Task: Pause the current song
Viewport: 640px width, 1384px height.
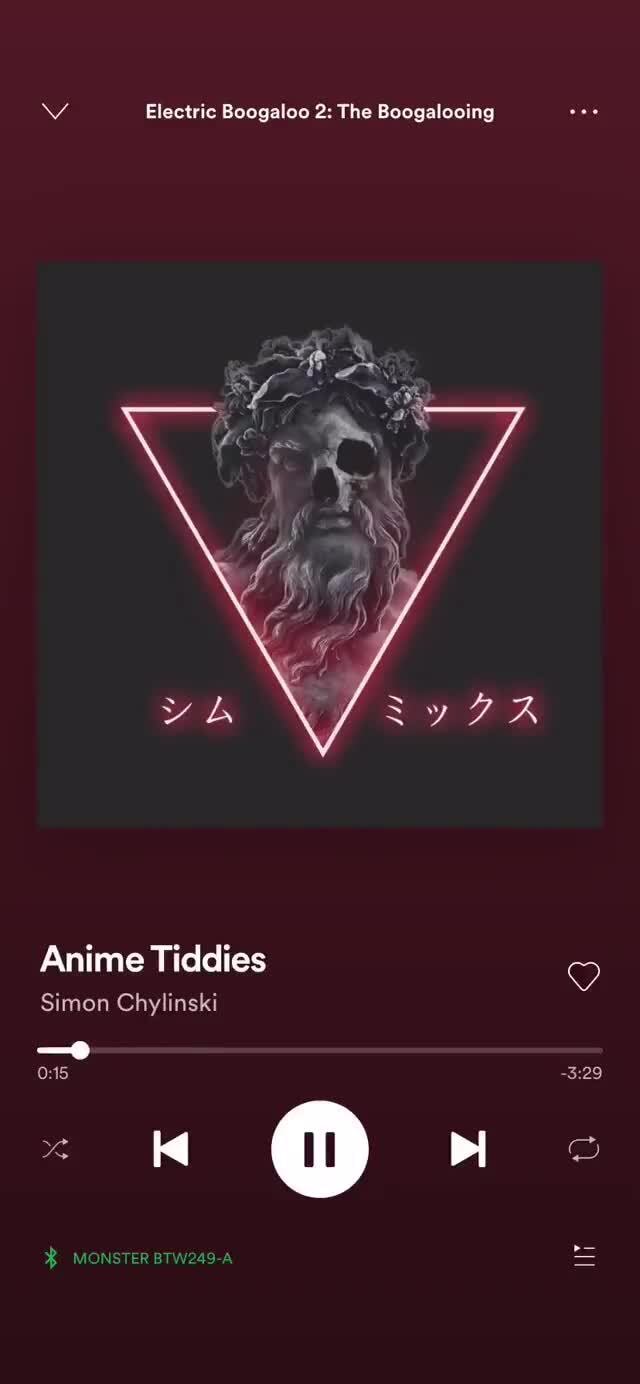Action: (x=320, y=1149)
